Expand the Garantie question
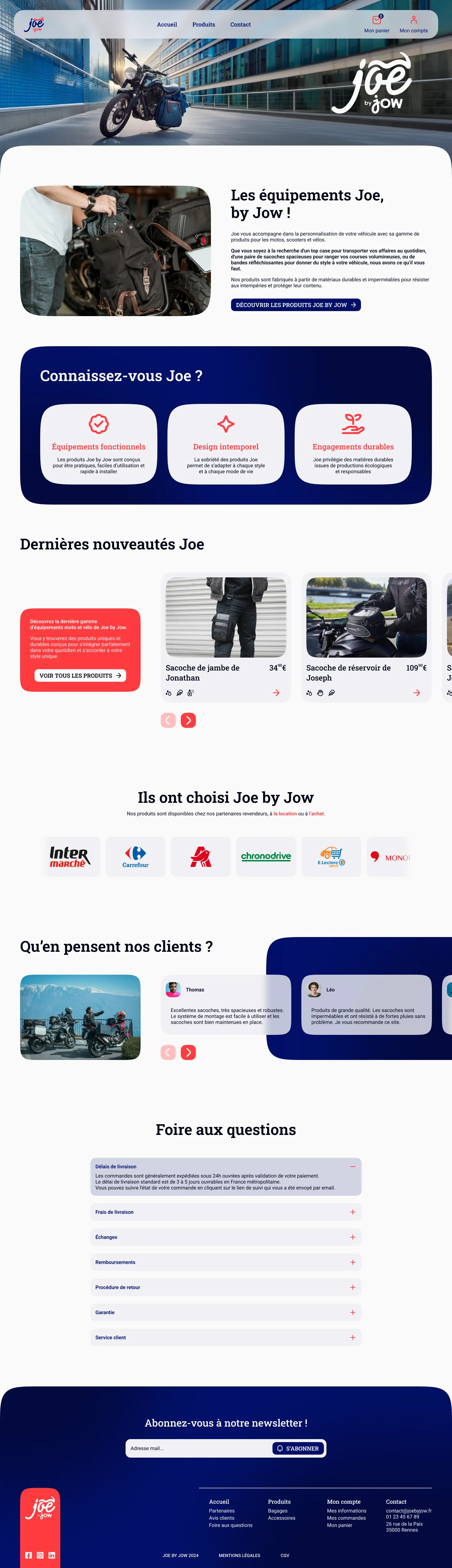Image resolution: width=452 pixels, height=1568 pixels. pos(352,1312)
